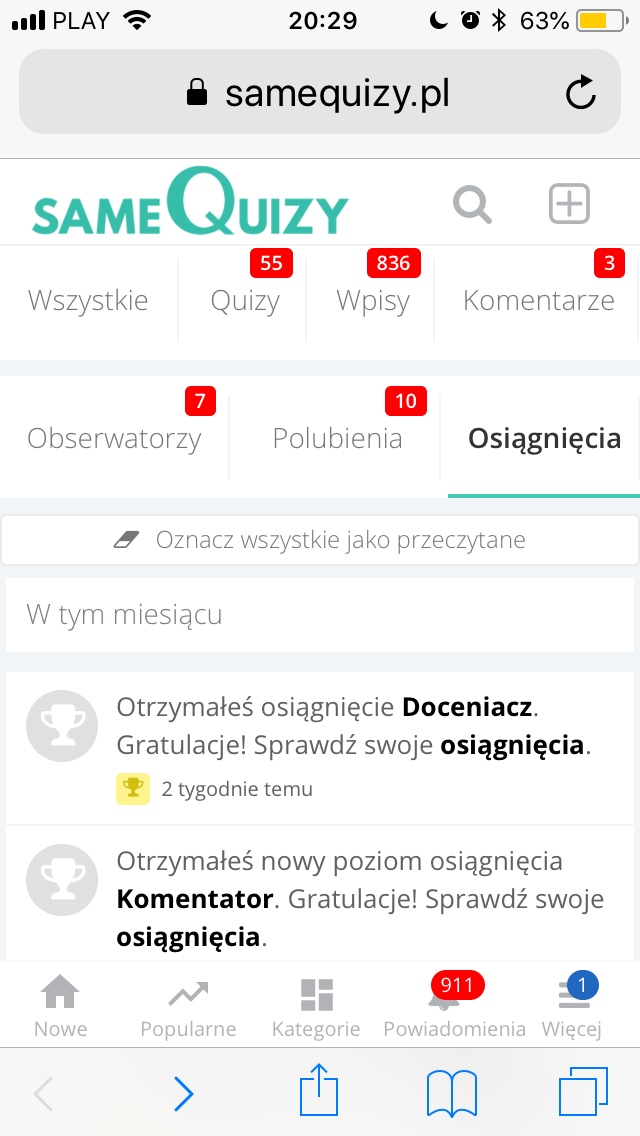Image resolution: width=640 pixels, height=1136 pixels.
Task: Go to the Nowe section
Action: [x=61, y=1007]
